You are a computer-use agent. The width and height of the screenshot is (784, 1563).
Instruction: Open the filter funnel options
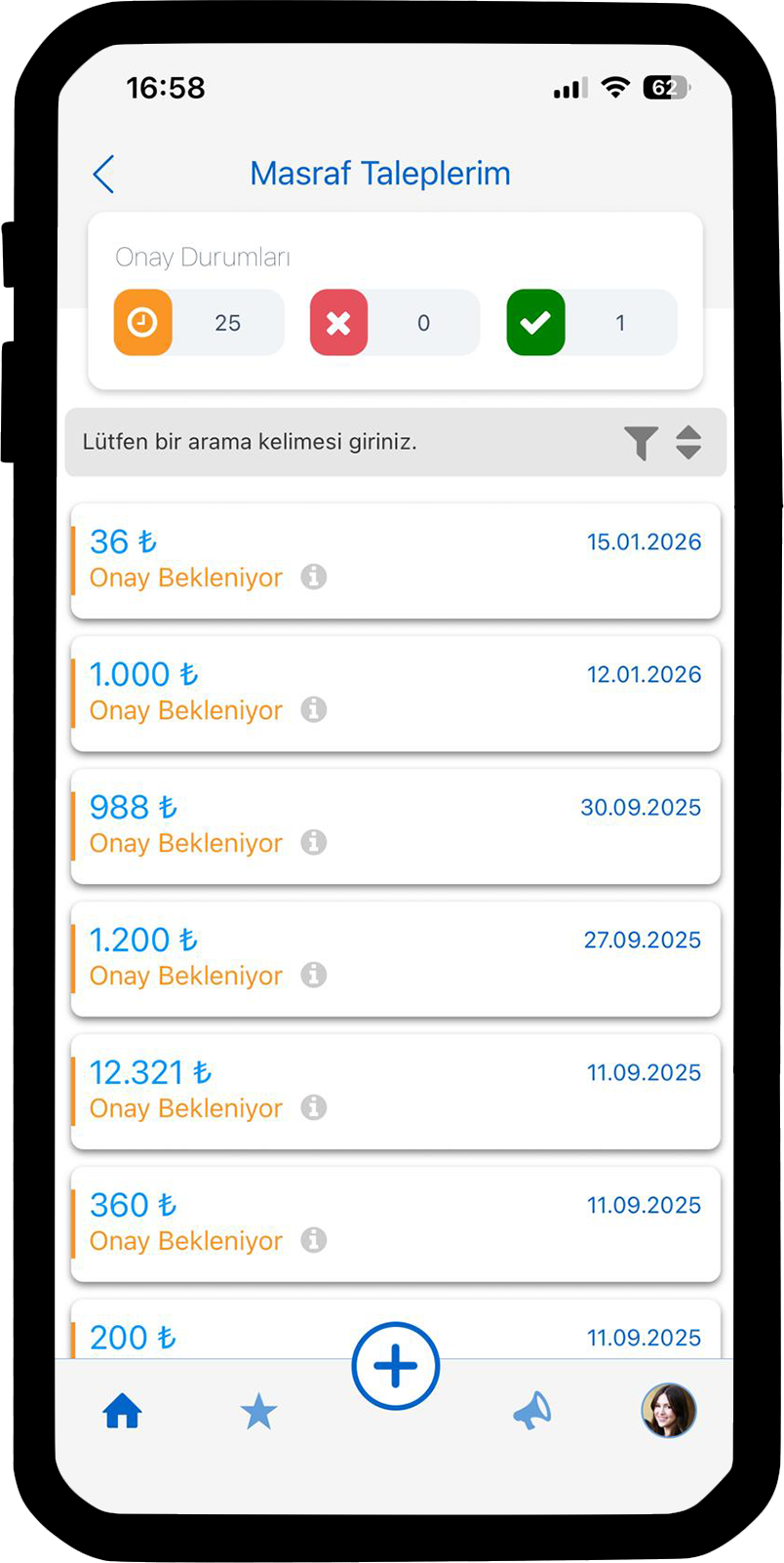(641, 443)
